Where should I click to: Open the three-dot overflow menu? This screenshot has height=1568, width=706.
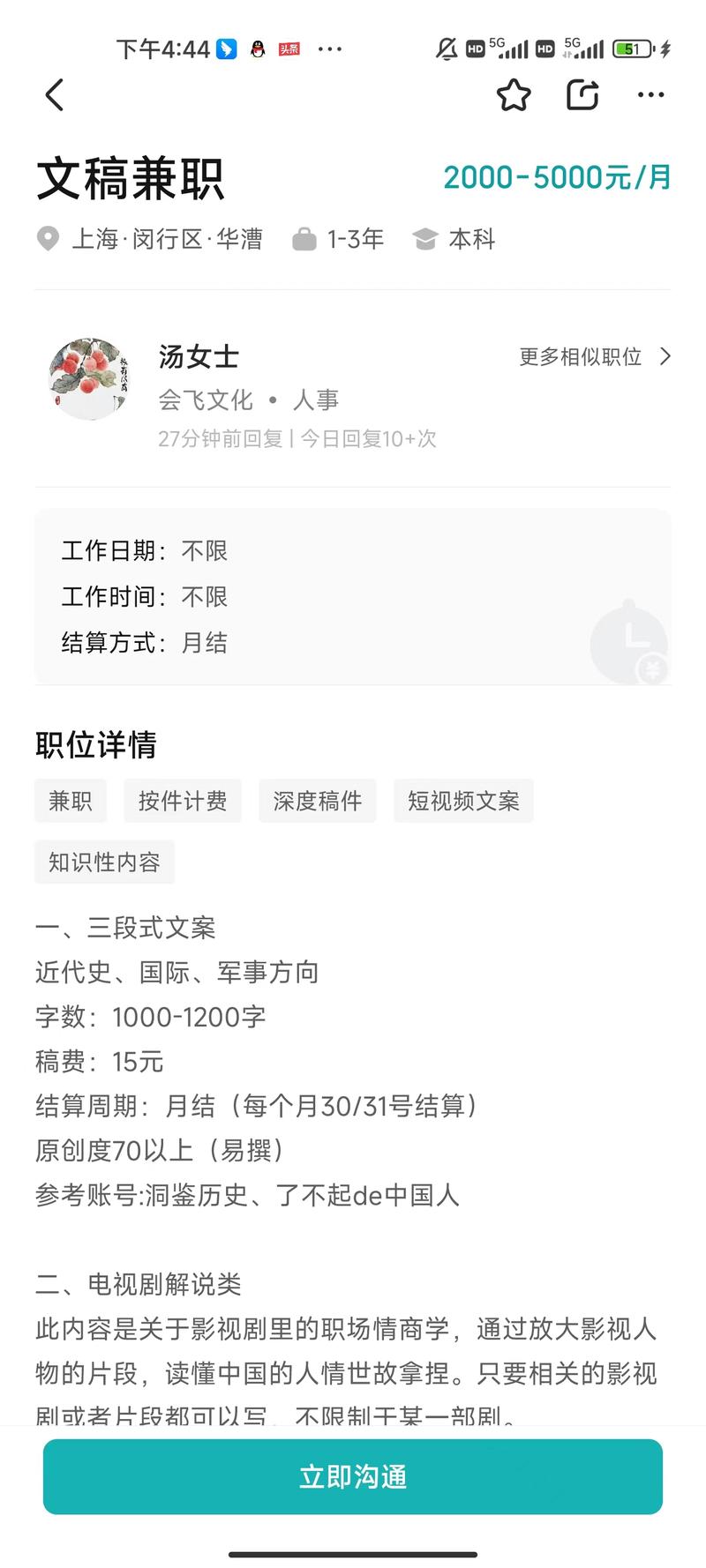(x=650, y=94)
